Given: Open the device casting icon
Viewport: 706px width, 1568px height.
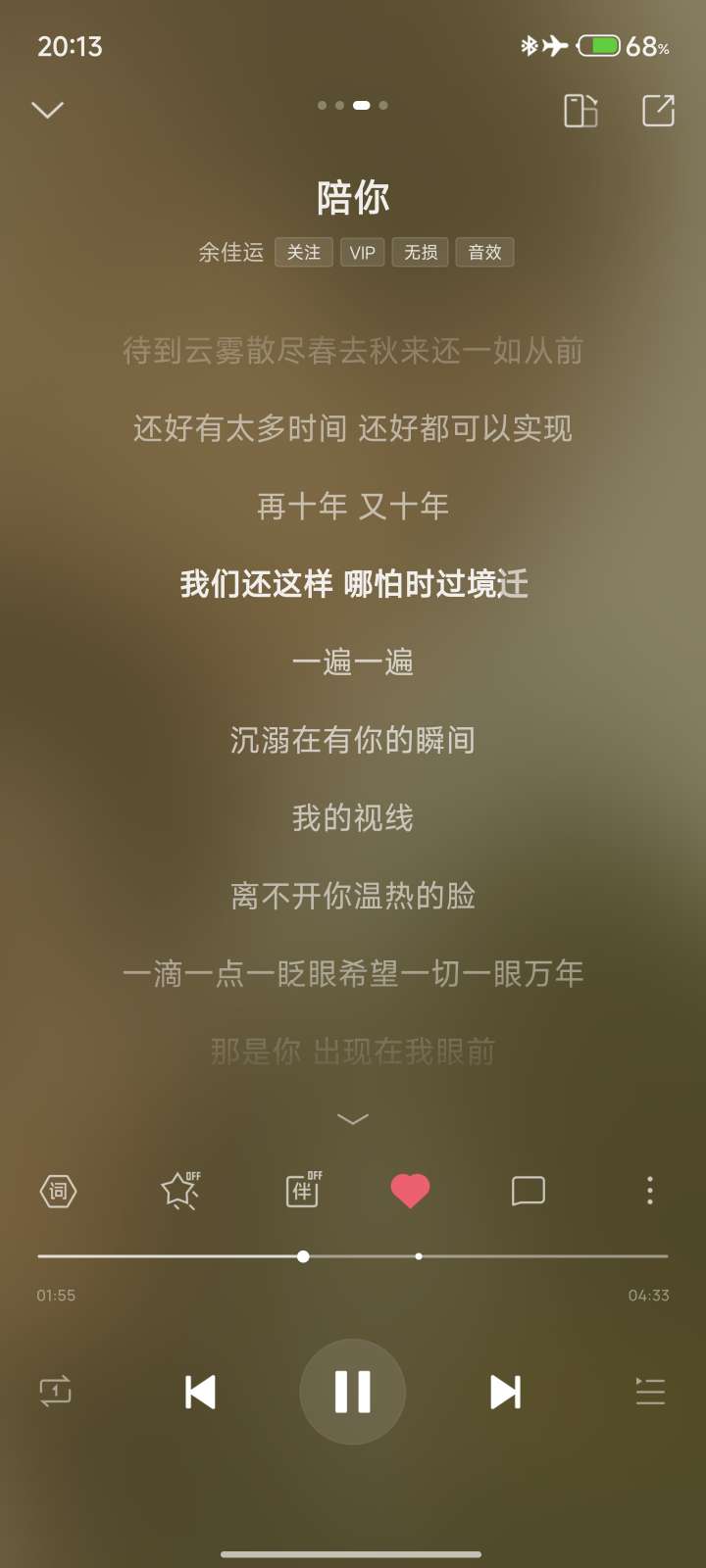Looking at the screenshot, I should point(580,111).
